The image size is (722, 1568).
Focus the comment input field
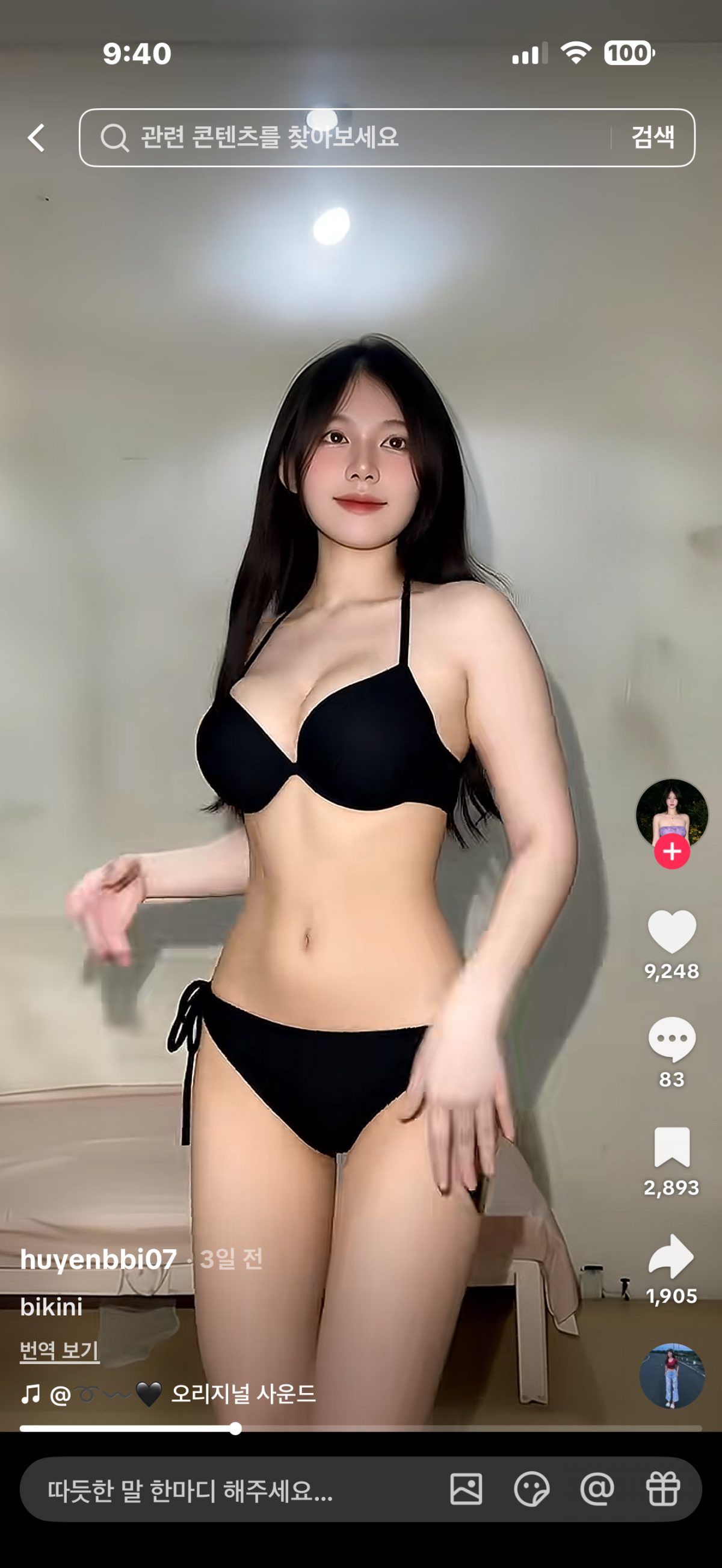tap(231, 1490)
